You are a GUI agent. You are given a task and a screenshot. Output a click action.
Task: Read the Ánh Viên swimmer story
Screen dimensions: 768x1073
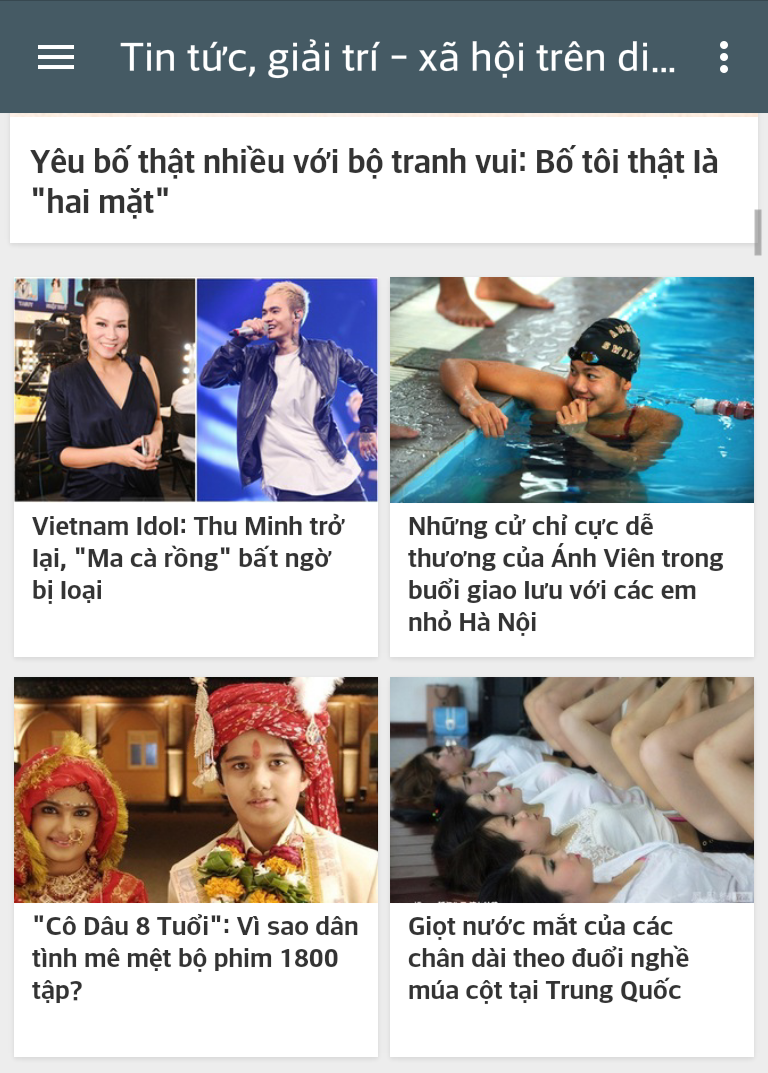571,465
